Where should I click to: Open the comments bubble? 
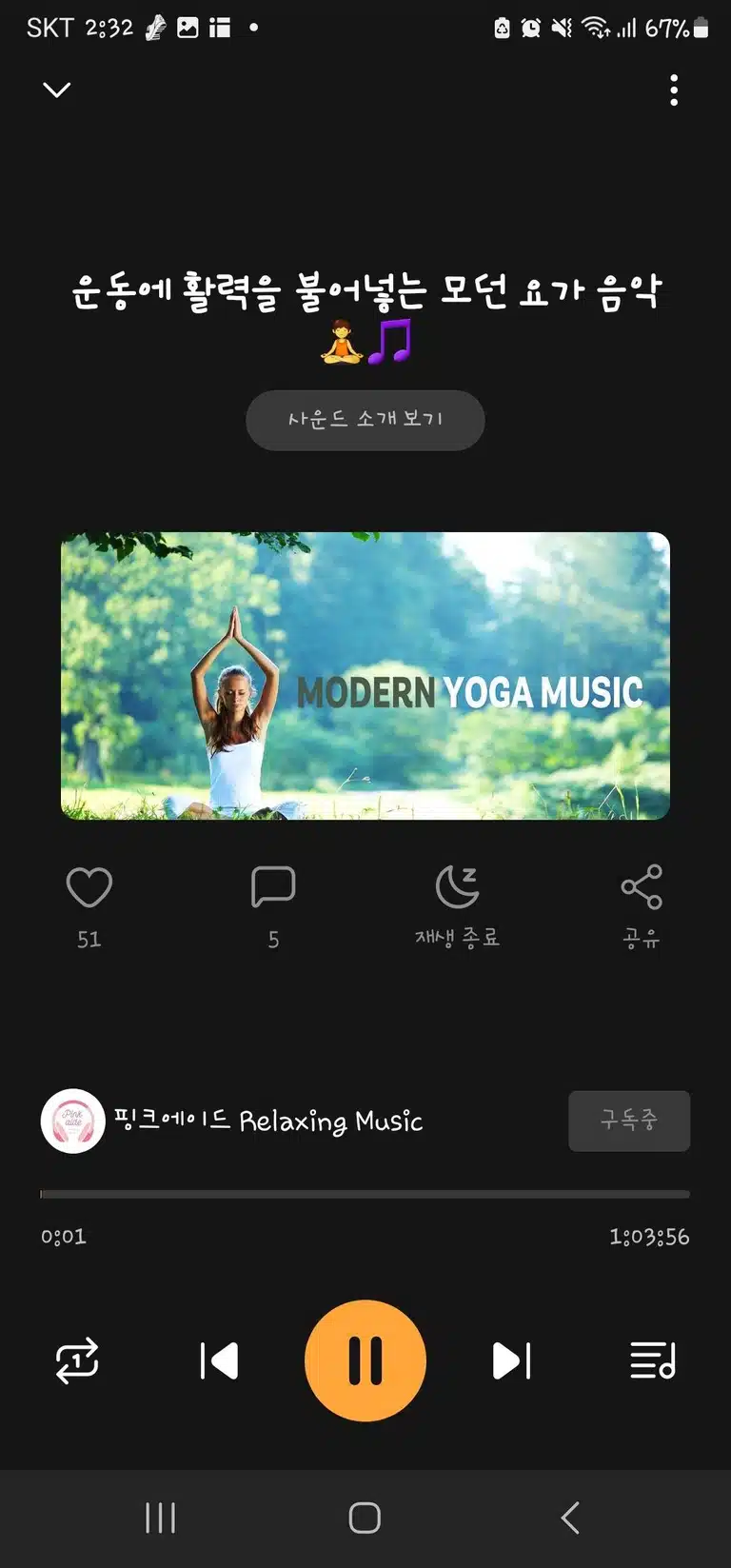click(273, 887)
